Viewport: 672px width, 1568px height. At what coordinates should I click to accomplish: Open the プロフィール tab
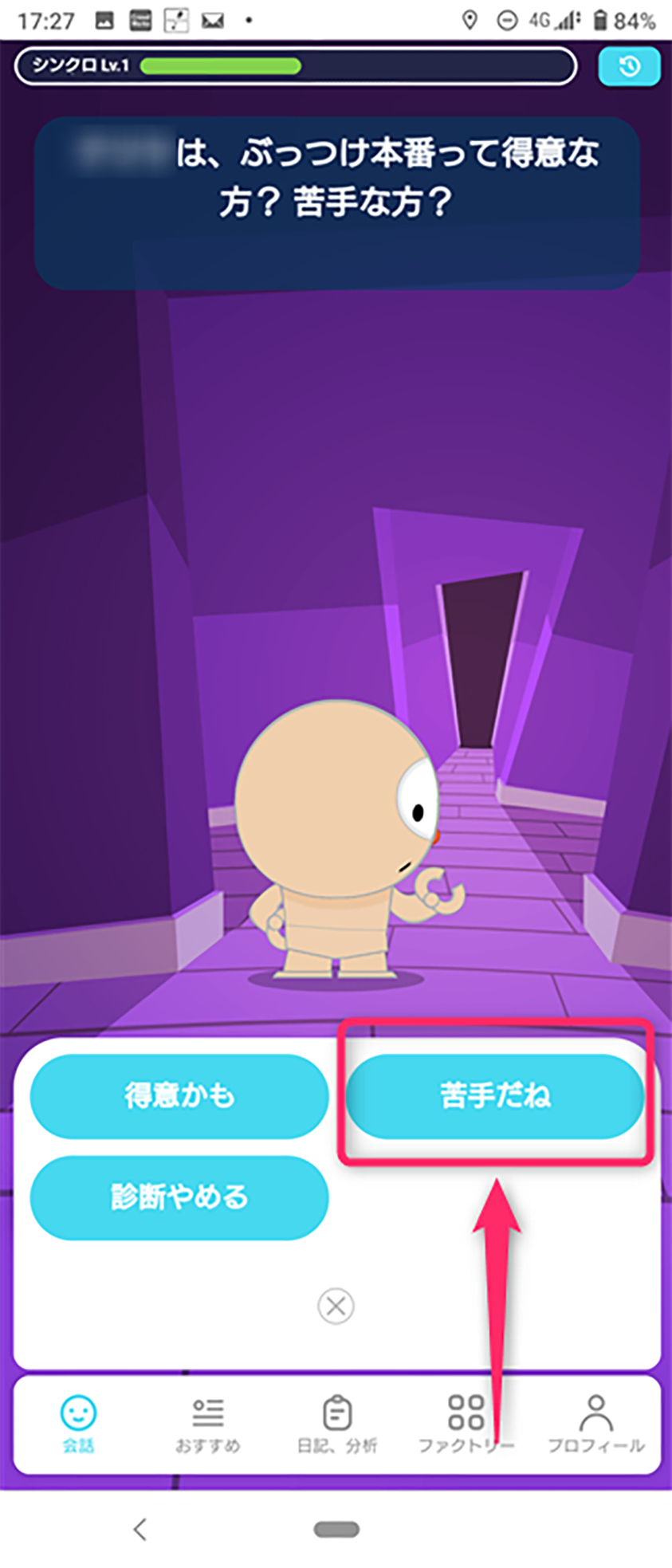(595, 1423)
